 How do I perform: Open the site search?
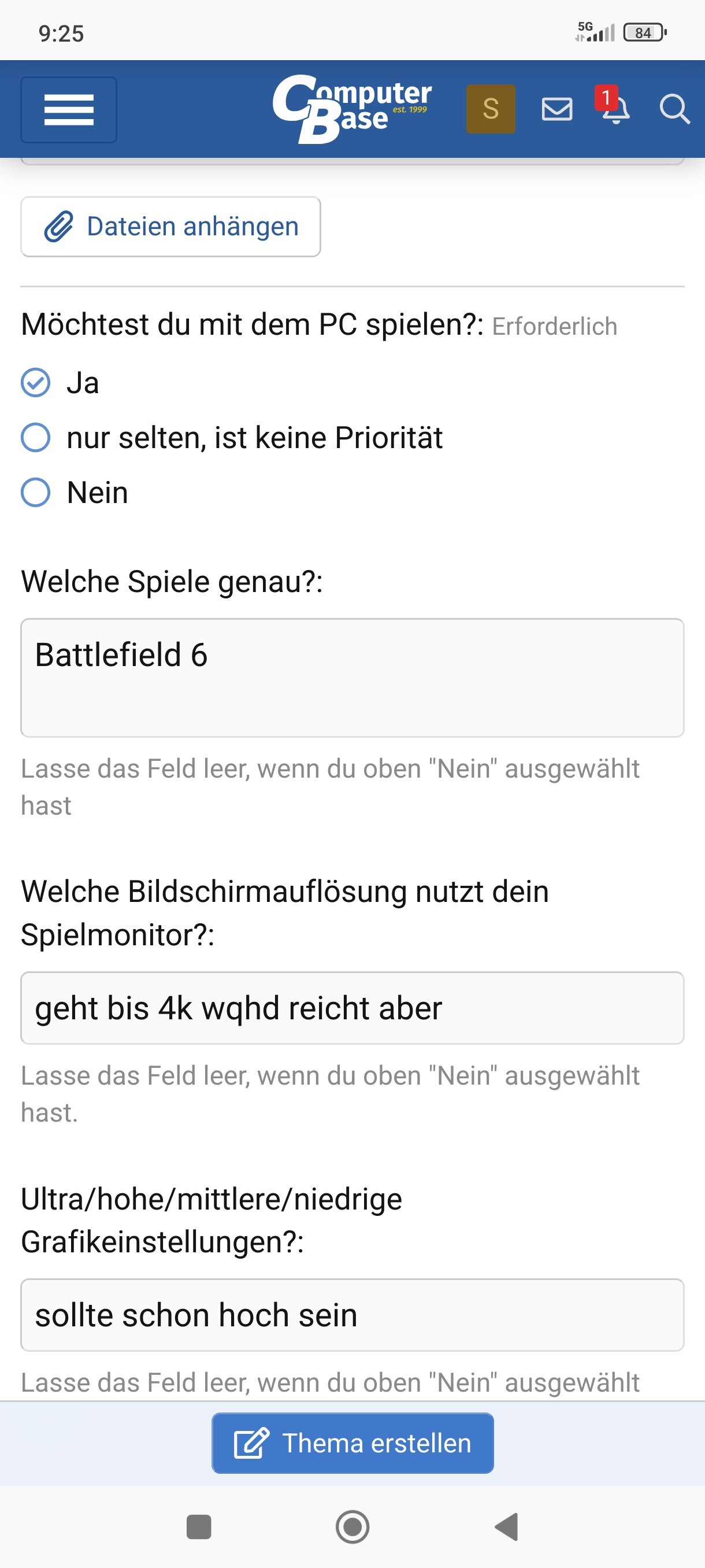674,110
